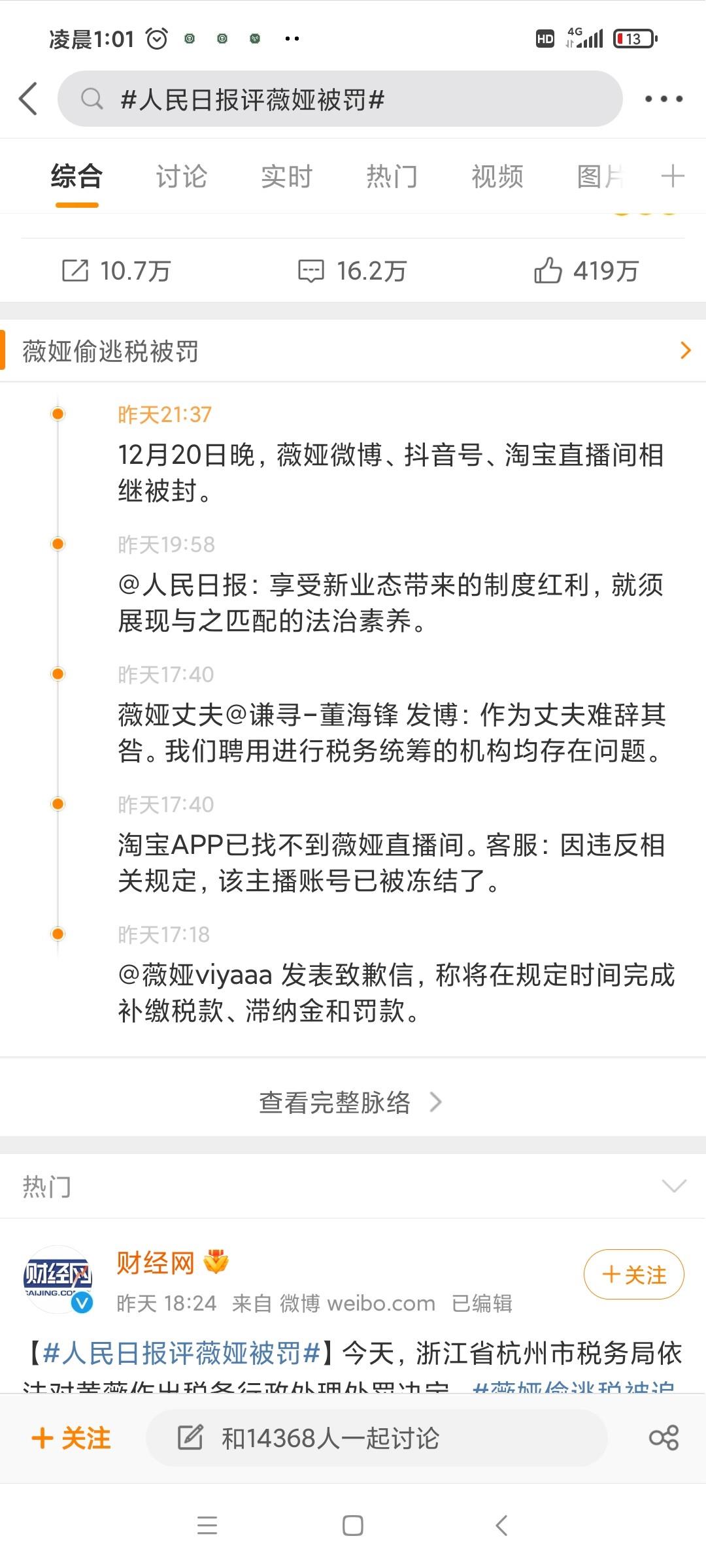Screen dimensions: 706x1568
Task: Tap the search field with #人民日报评薇娅被罚#
Action: pos(340,99)
